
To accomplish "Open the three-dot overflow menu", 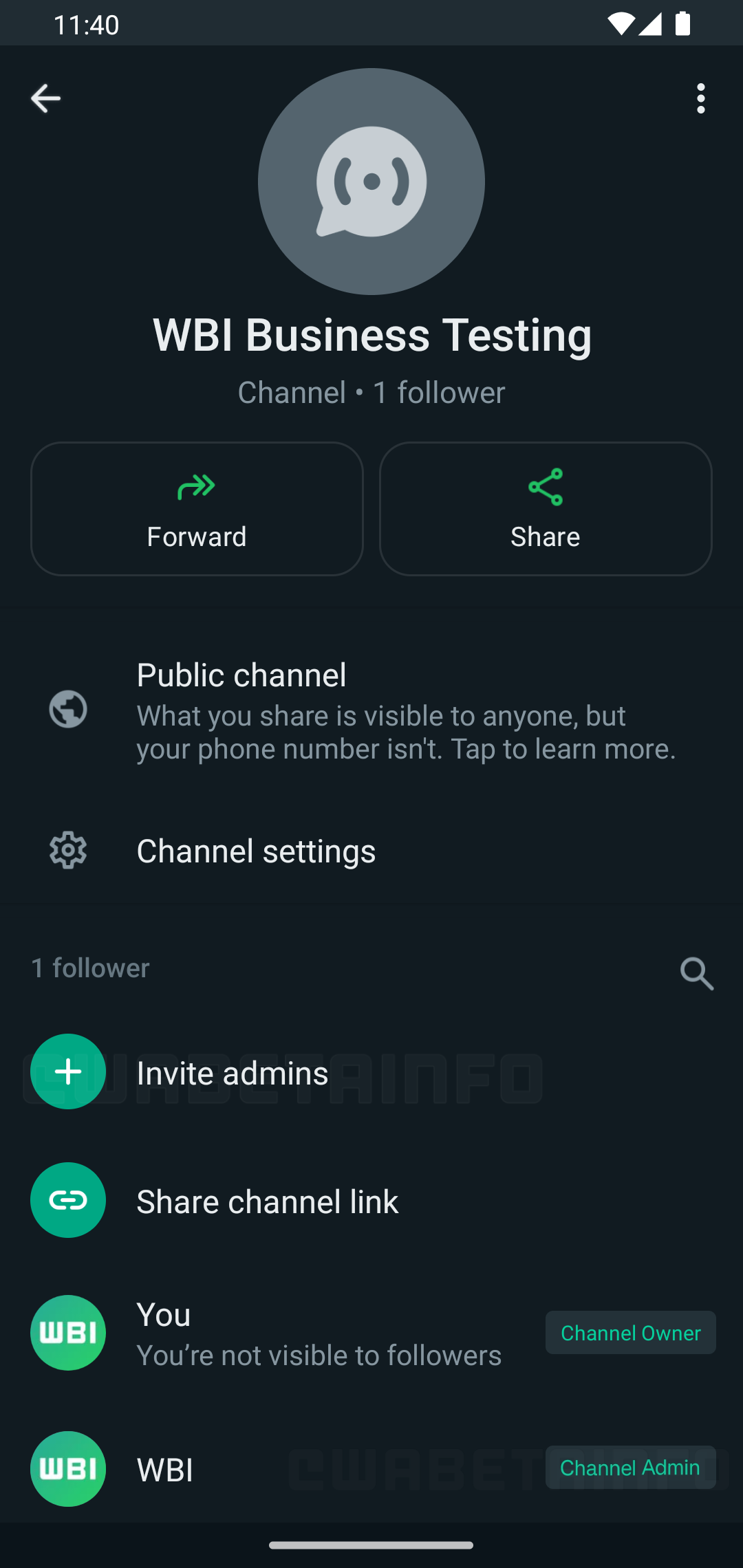I will click(x=700, y=98).
